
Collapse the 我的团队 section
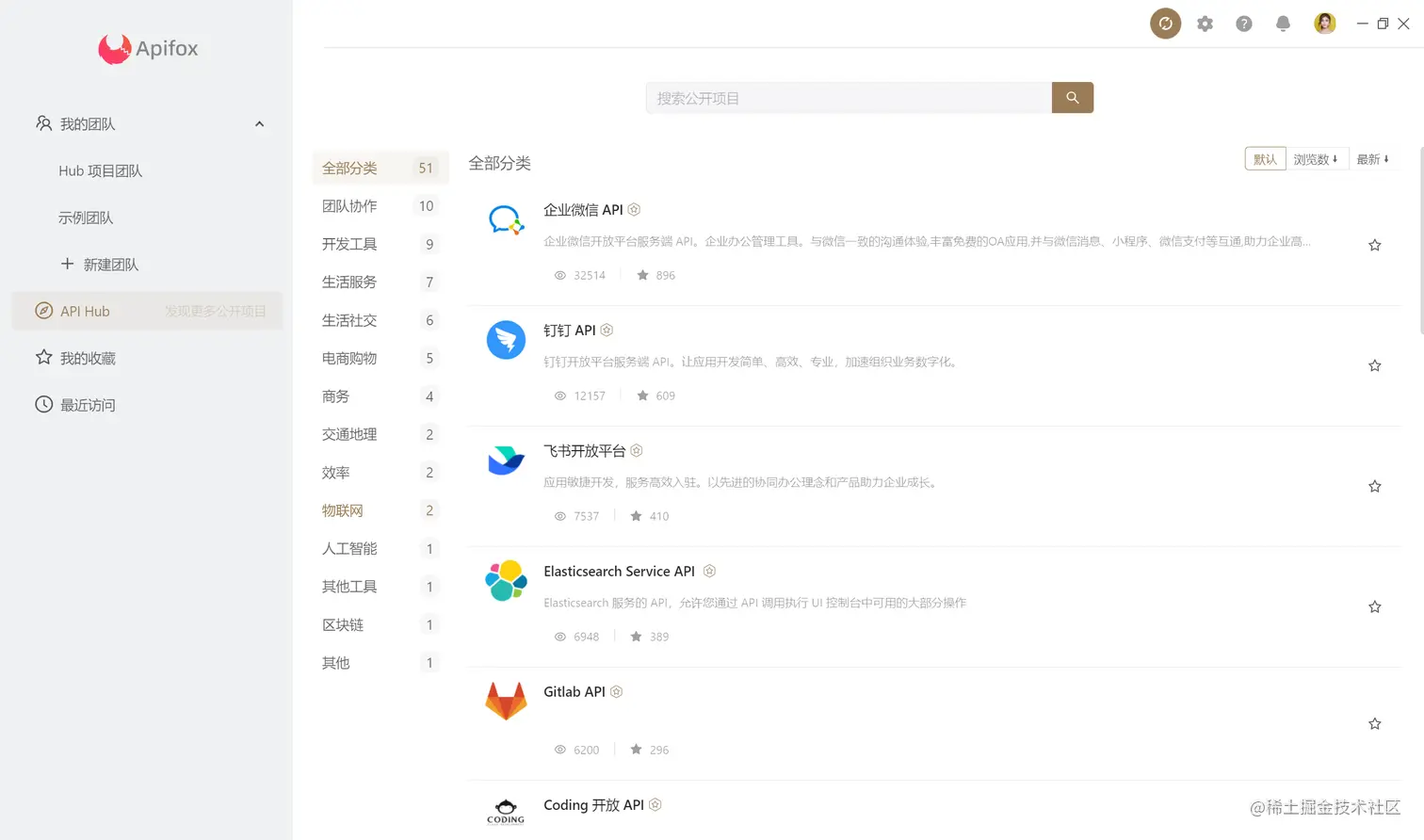(x=259, y=124)
